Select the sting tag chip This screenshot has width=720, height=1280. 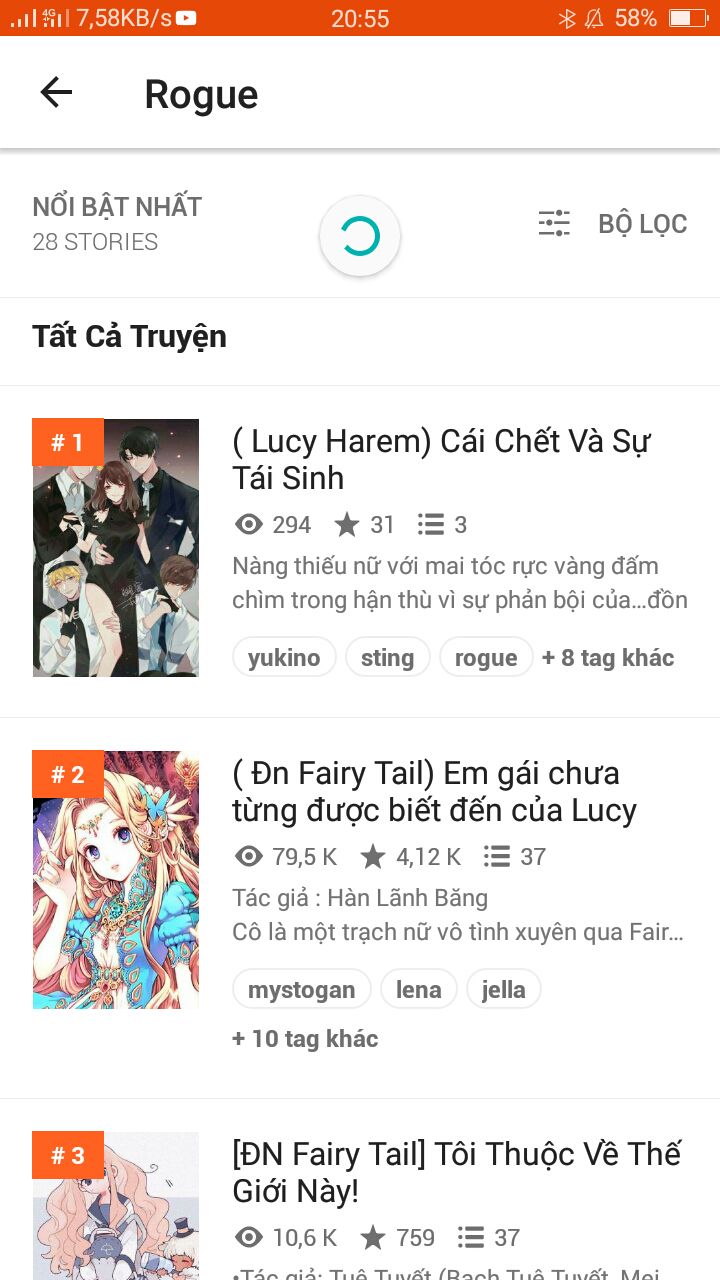387,658
